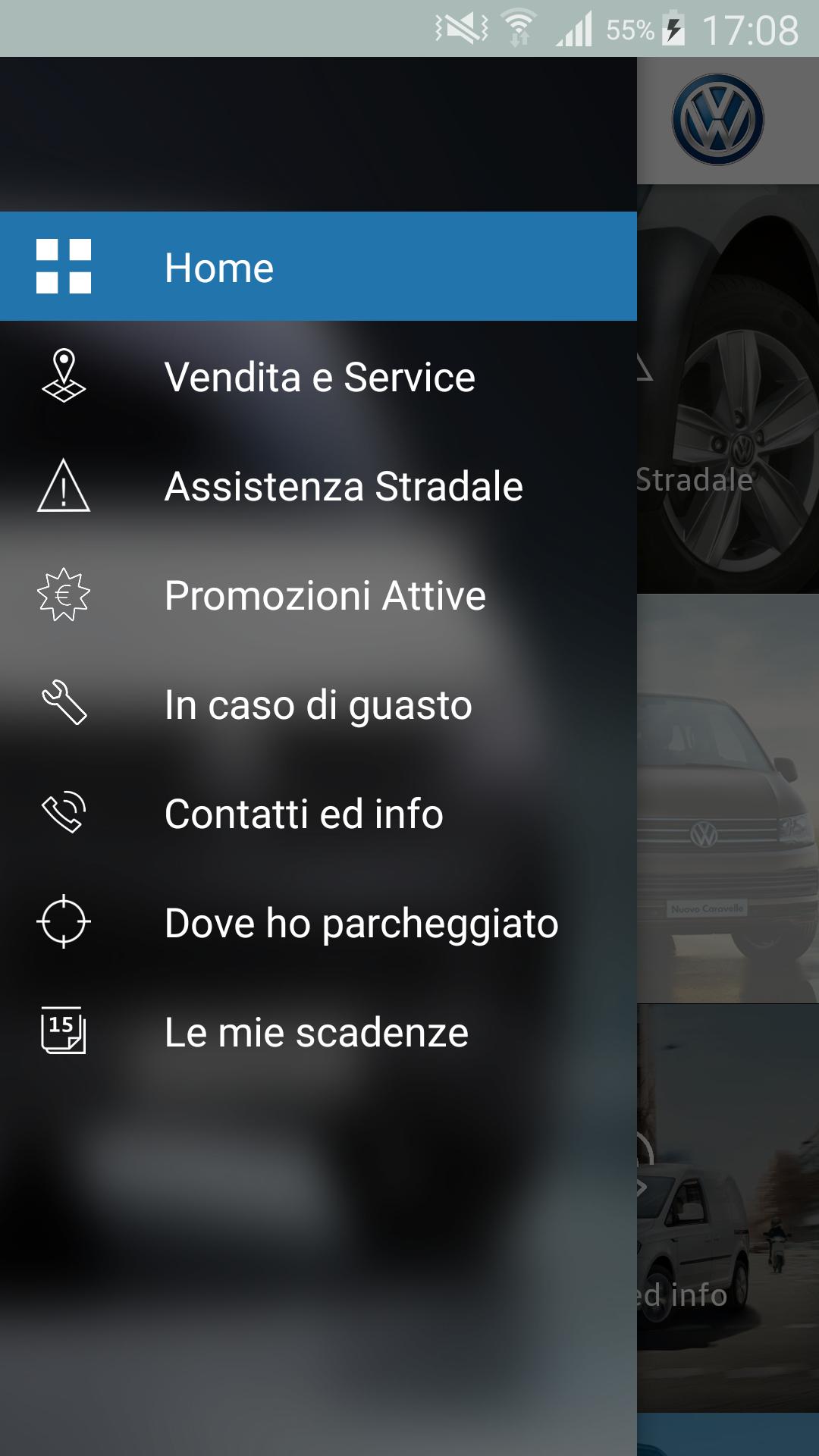Select the euro starburst icon for Promozioni Attive
This screenshot has height=1456, width=819.
pyautogui.click(x=64, y=597)
